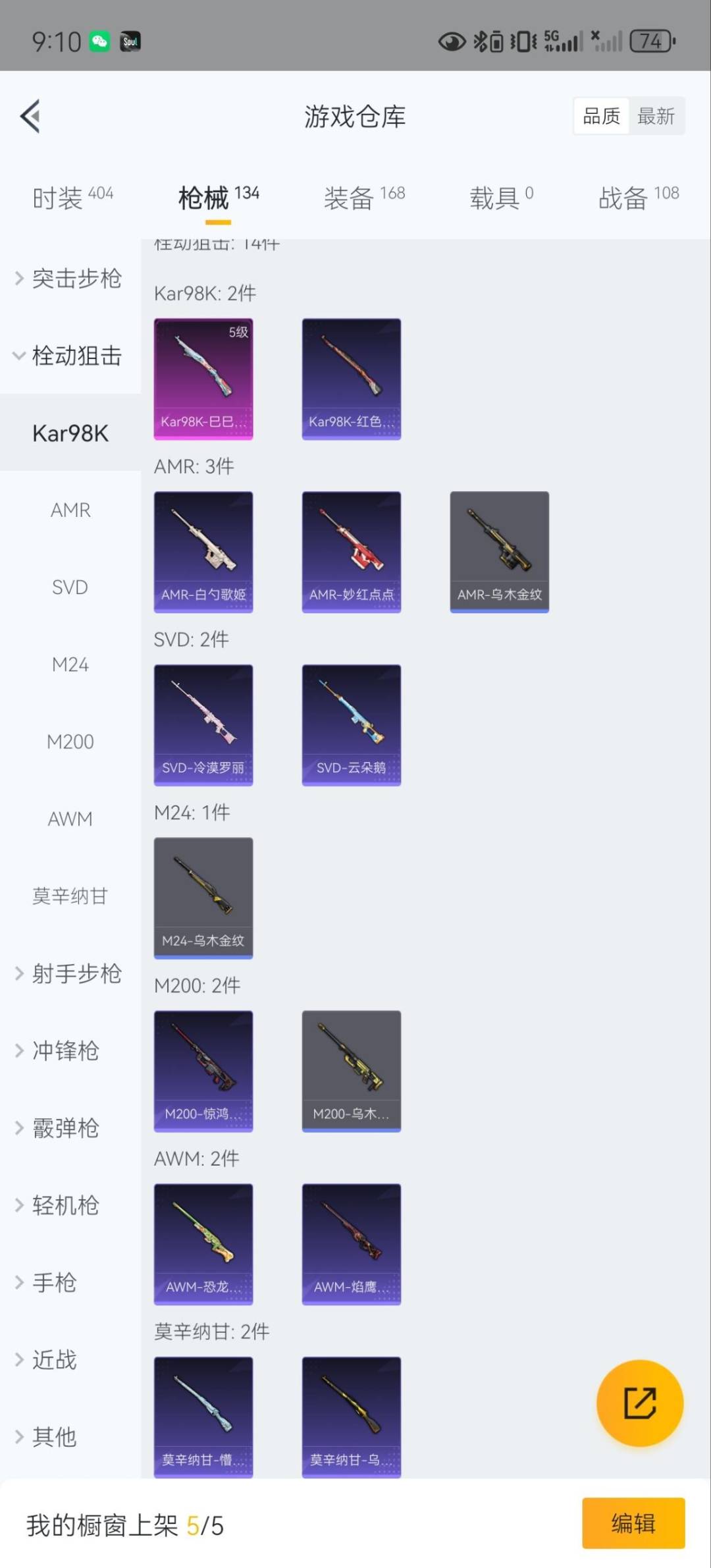Screen dimensions: 711x1568
Task: View the AWM-恐龙 skin card
Action: 203,1244
